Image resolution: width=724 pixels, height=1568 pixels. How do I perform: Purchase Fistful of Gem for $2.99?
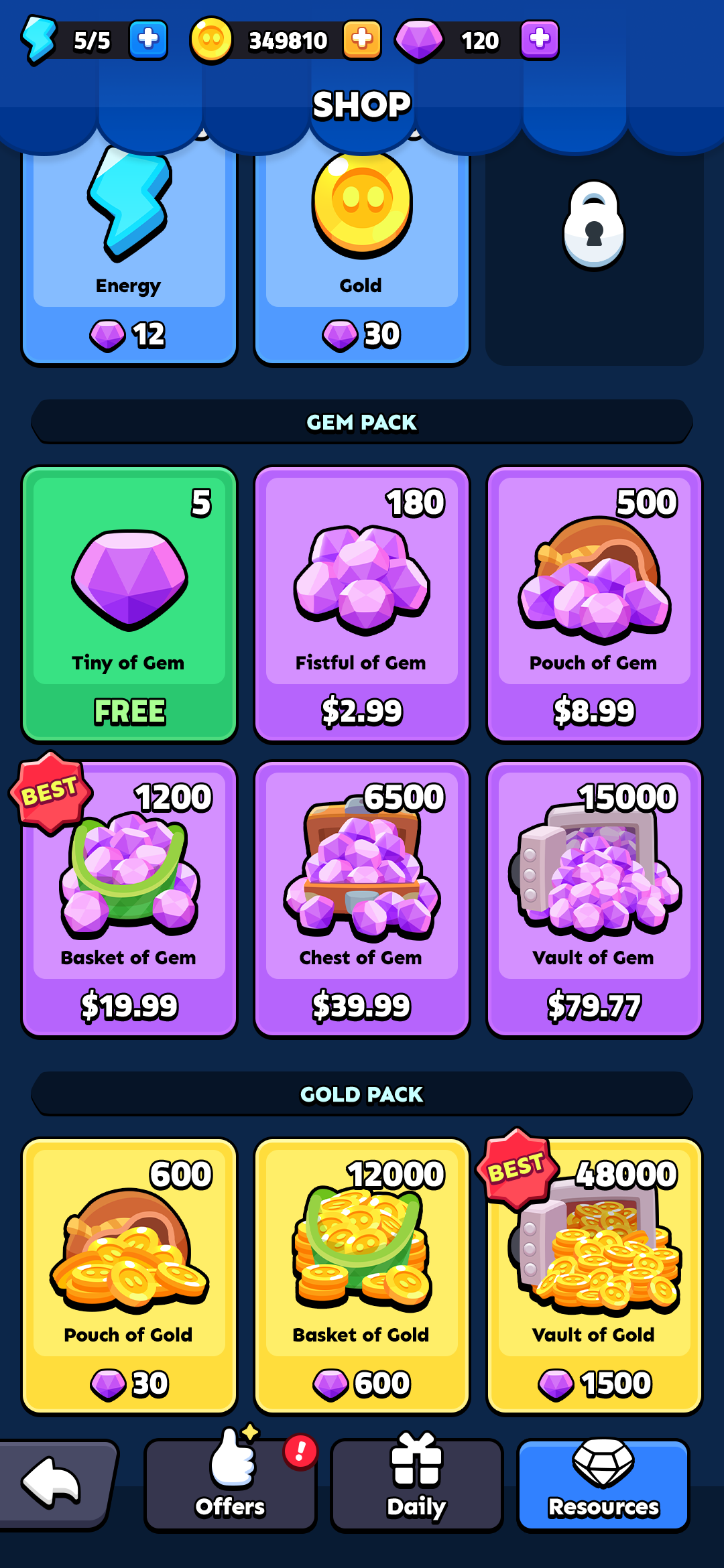click(362, 604)
